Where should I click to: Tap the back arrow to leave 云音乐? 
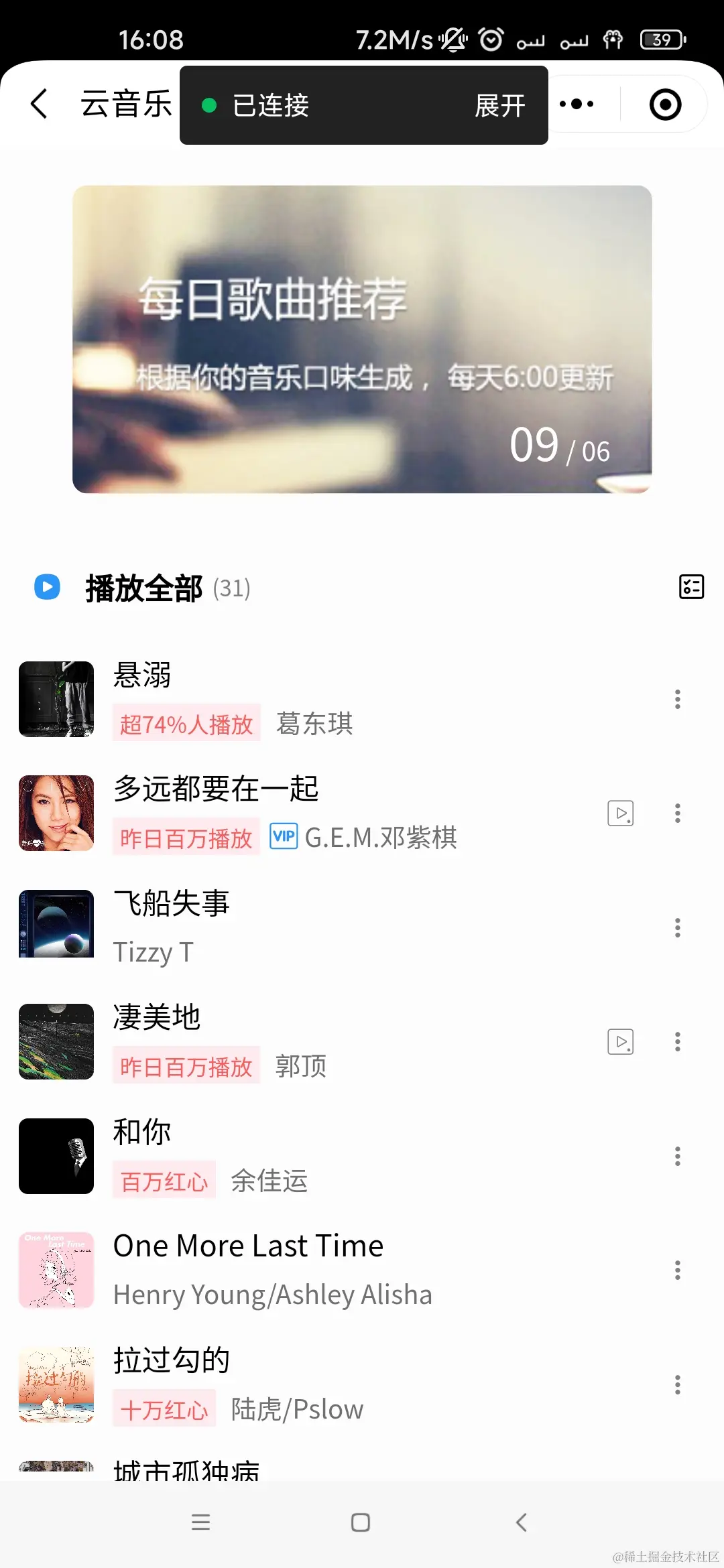(x=38, y=104)
